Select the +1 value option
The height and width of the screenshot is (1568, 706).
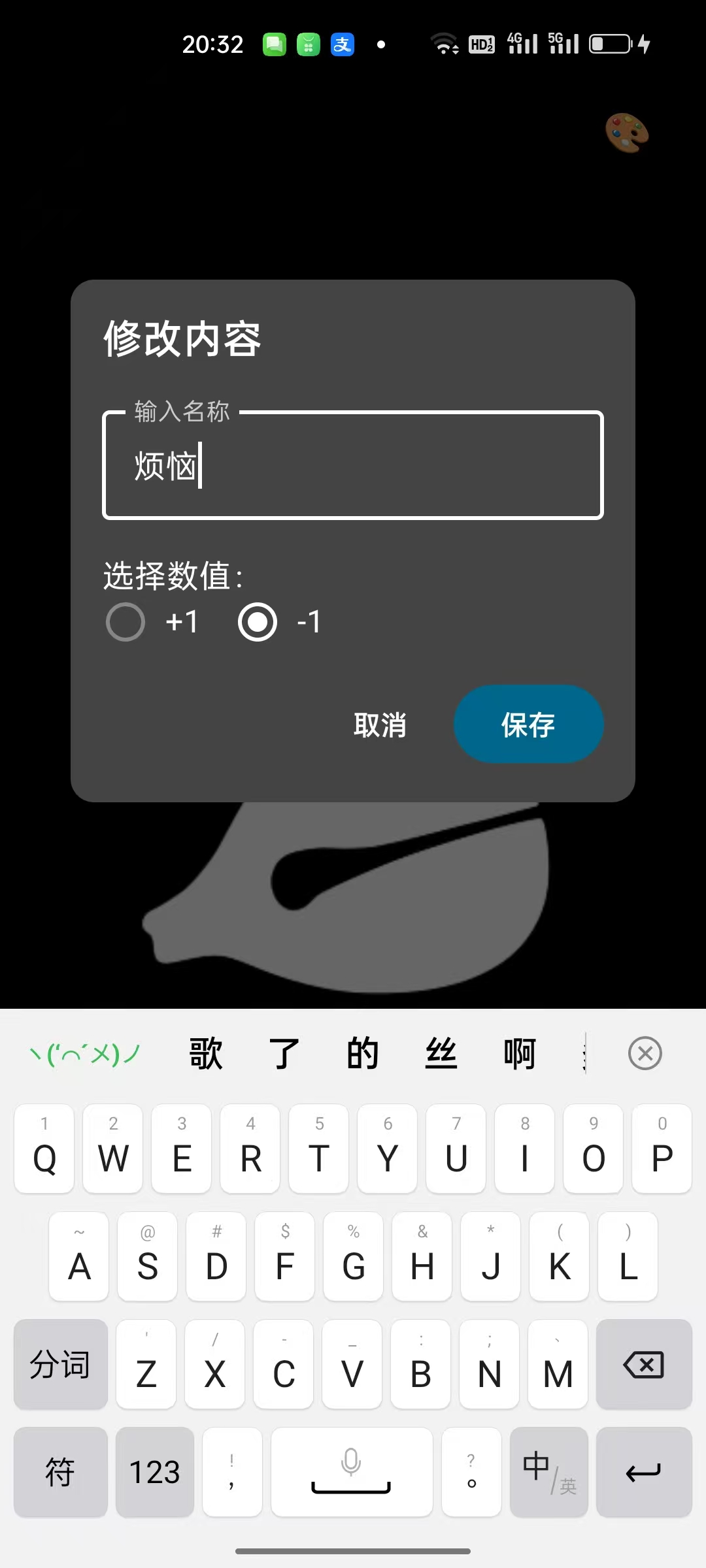(126, 621)
